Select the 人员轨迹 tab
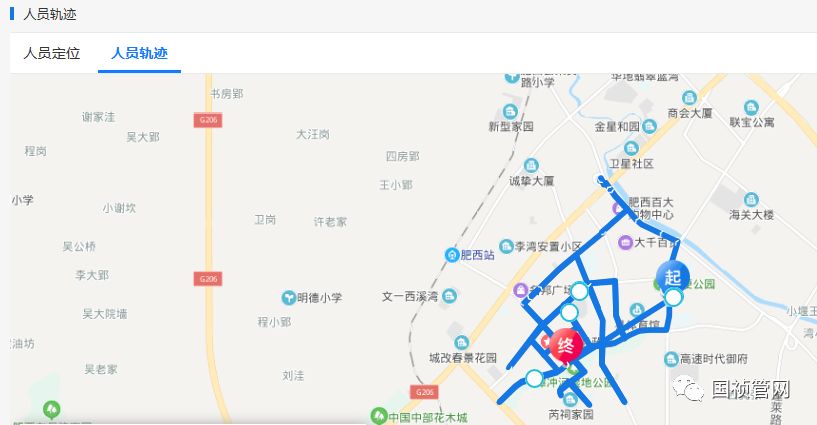 (139, 53)
